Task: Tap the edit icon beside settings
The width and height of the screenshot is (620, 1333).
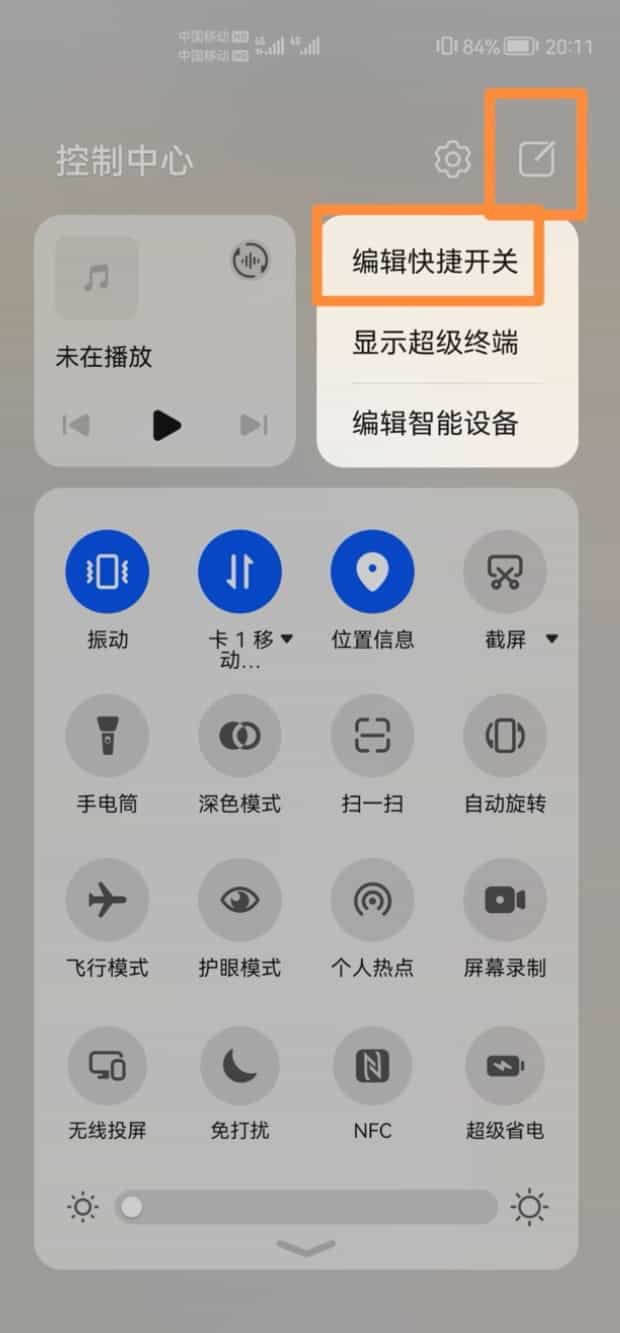Action: (536, 159)
